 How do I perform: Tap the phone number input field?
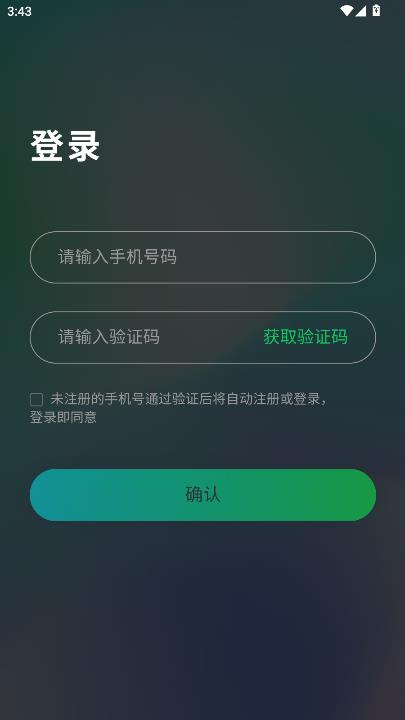pos(202,257)
